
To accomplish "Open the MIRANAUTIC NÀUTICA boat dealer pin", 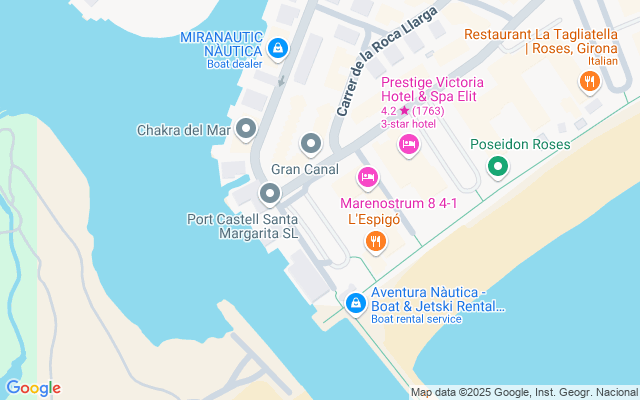I will 278,47.
